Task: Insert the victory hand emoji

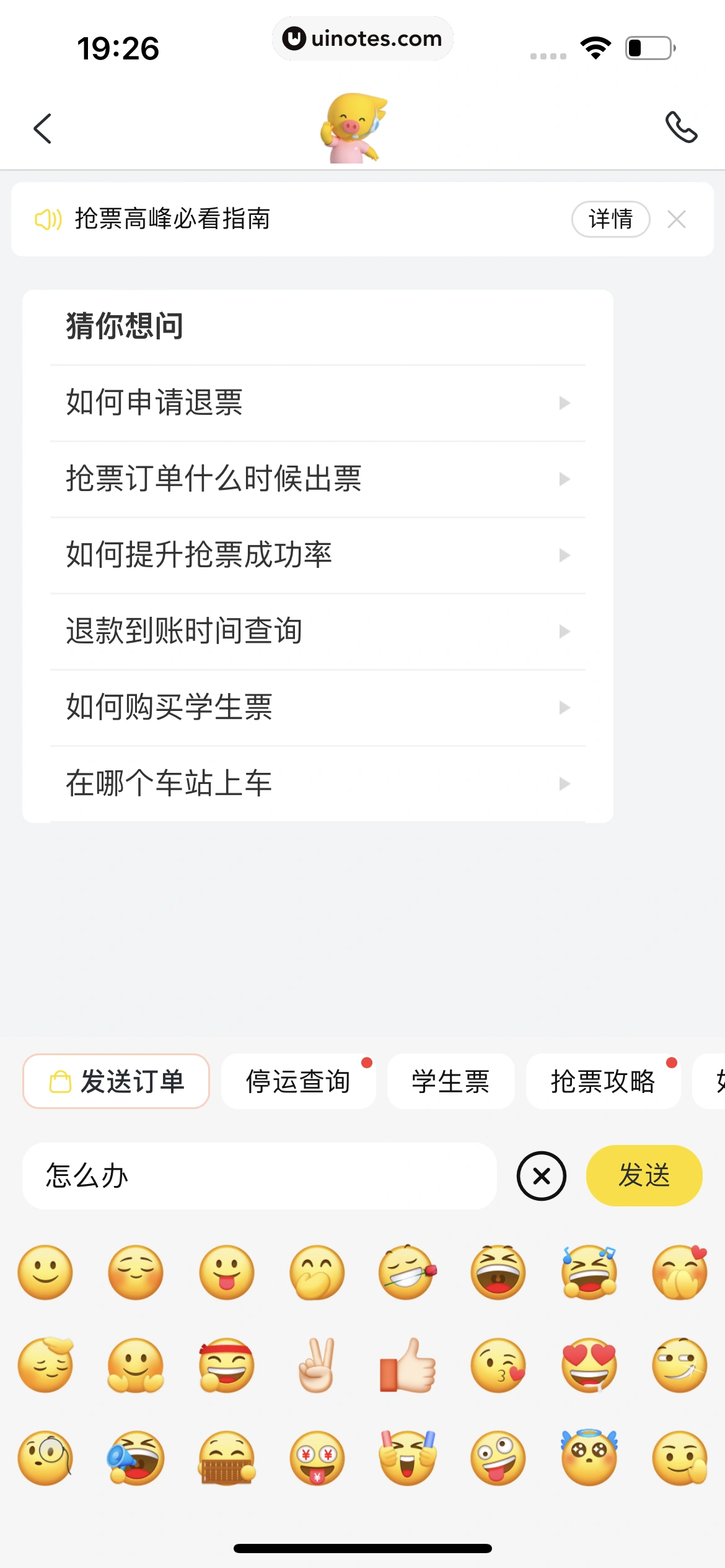Action: coord(317,1365)
